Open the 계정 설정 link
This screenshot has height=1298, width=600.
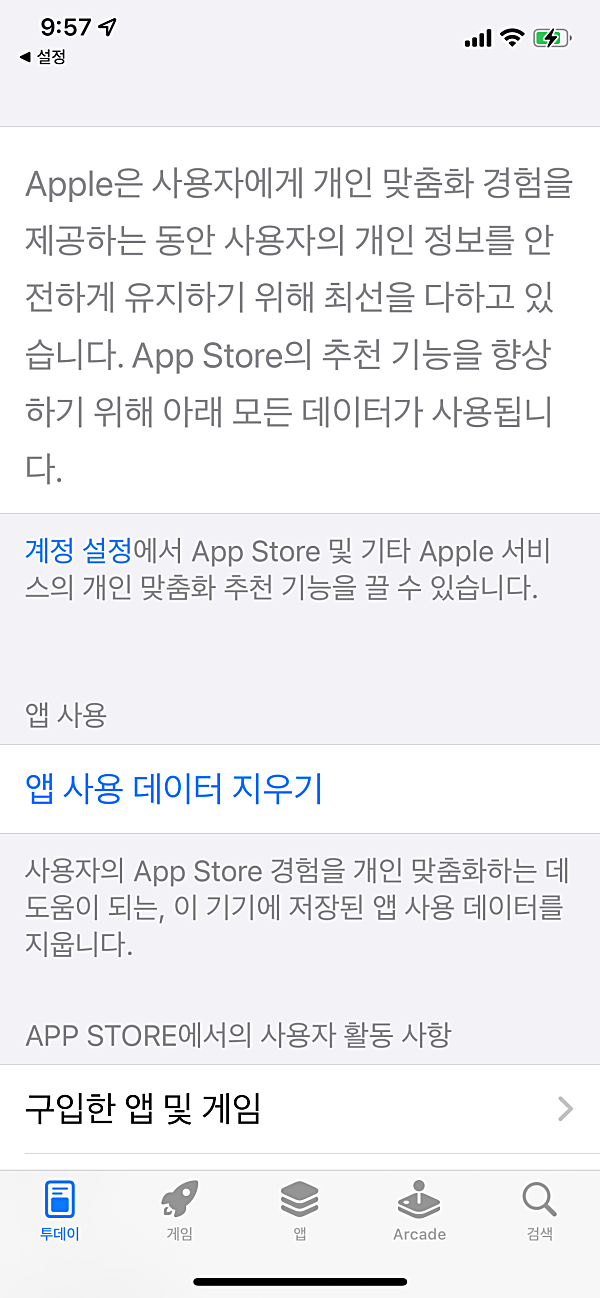[78, 550]
